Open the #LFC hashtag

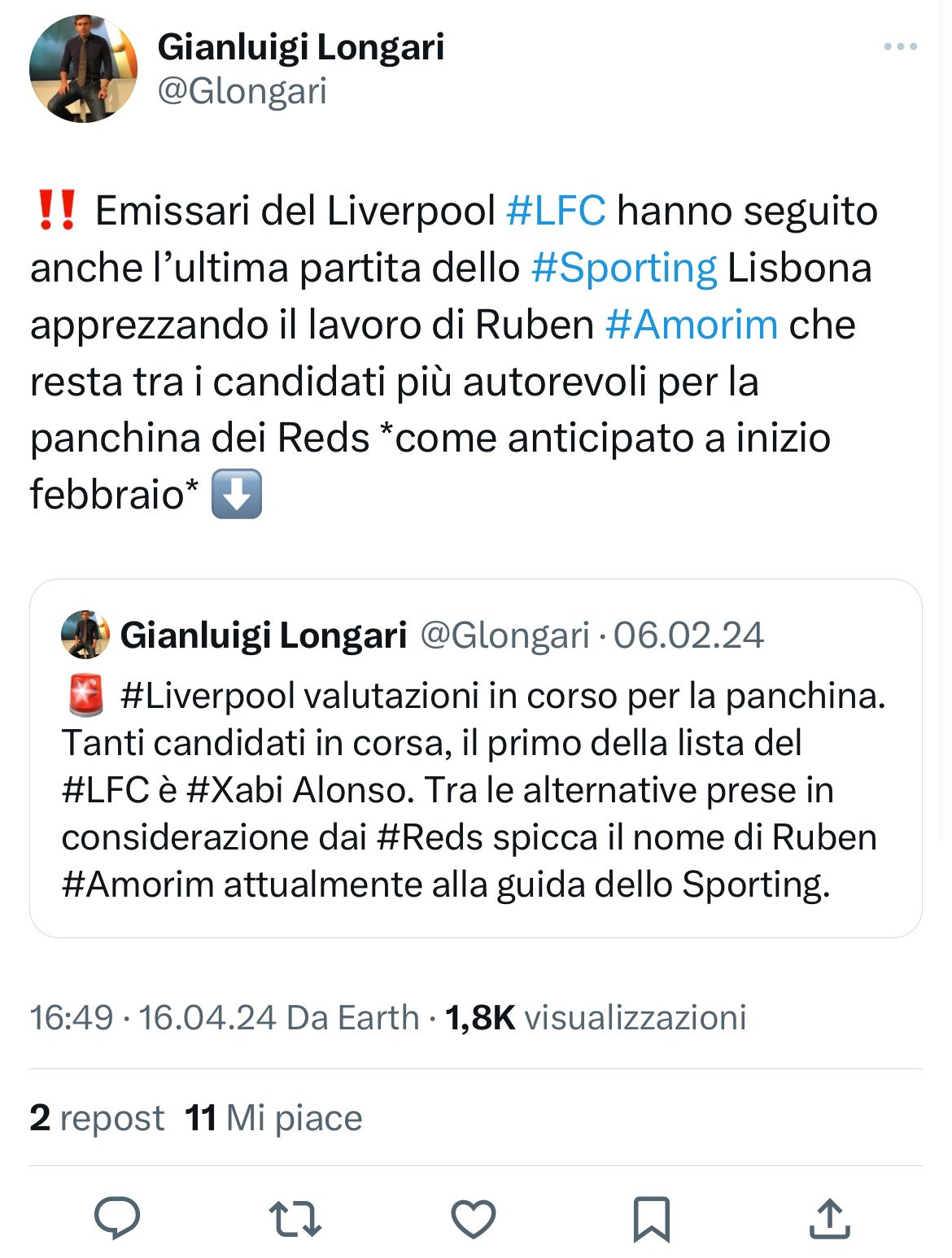(556, 211)
